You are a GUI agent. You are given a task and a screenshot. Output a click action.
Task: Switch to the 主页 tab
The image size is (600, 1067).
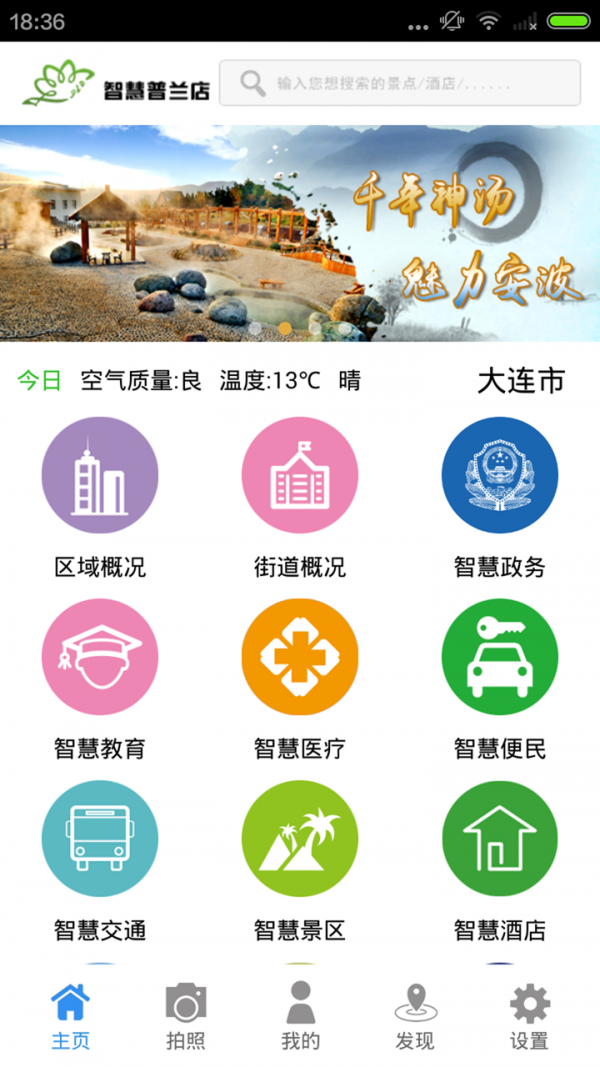click(x=71, y=1015)
